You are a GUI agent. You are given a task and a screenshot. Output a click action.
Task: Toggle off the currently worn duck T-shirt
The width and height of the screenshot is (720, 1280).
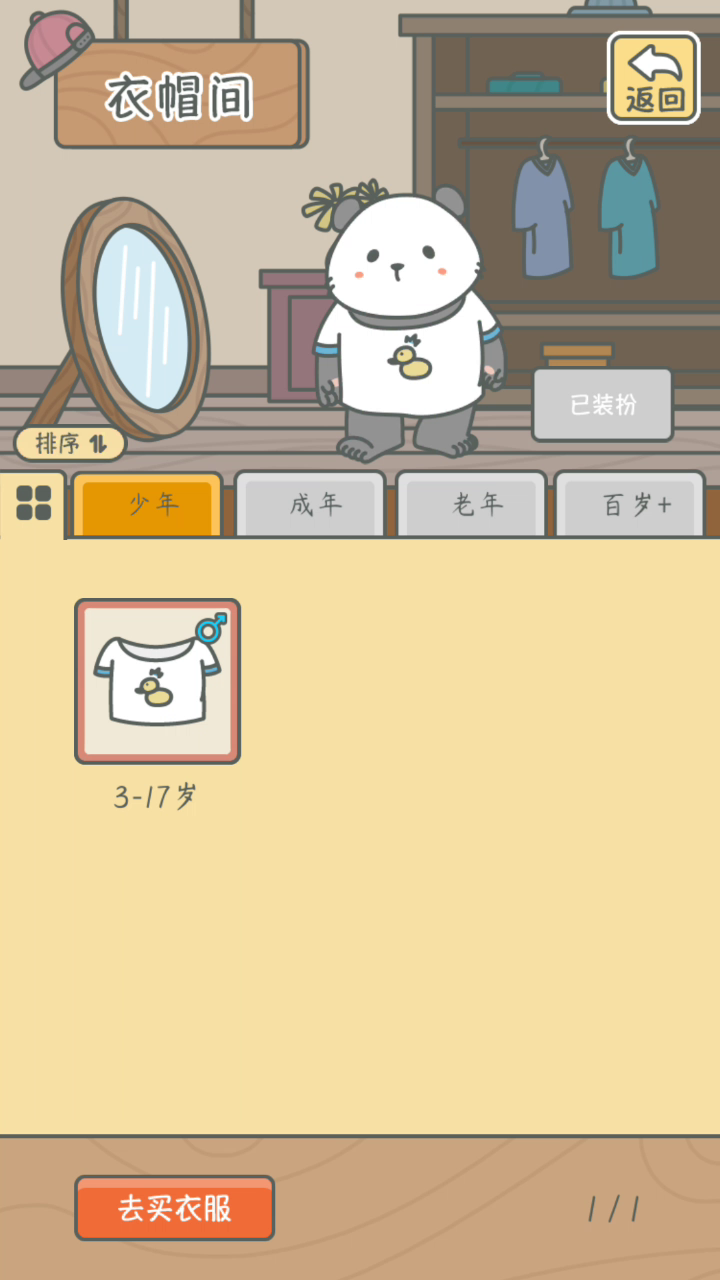tap(156, 680)
